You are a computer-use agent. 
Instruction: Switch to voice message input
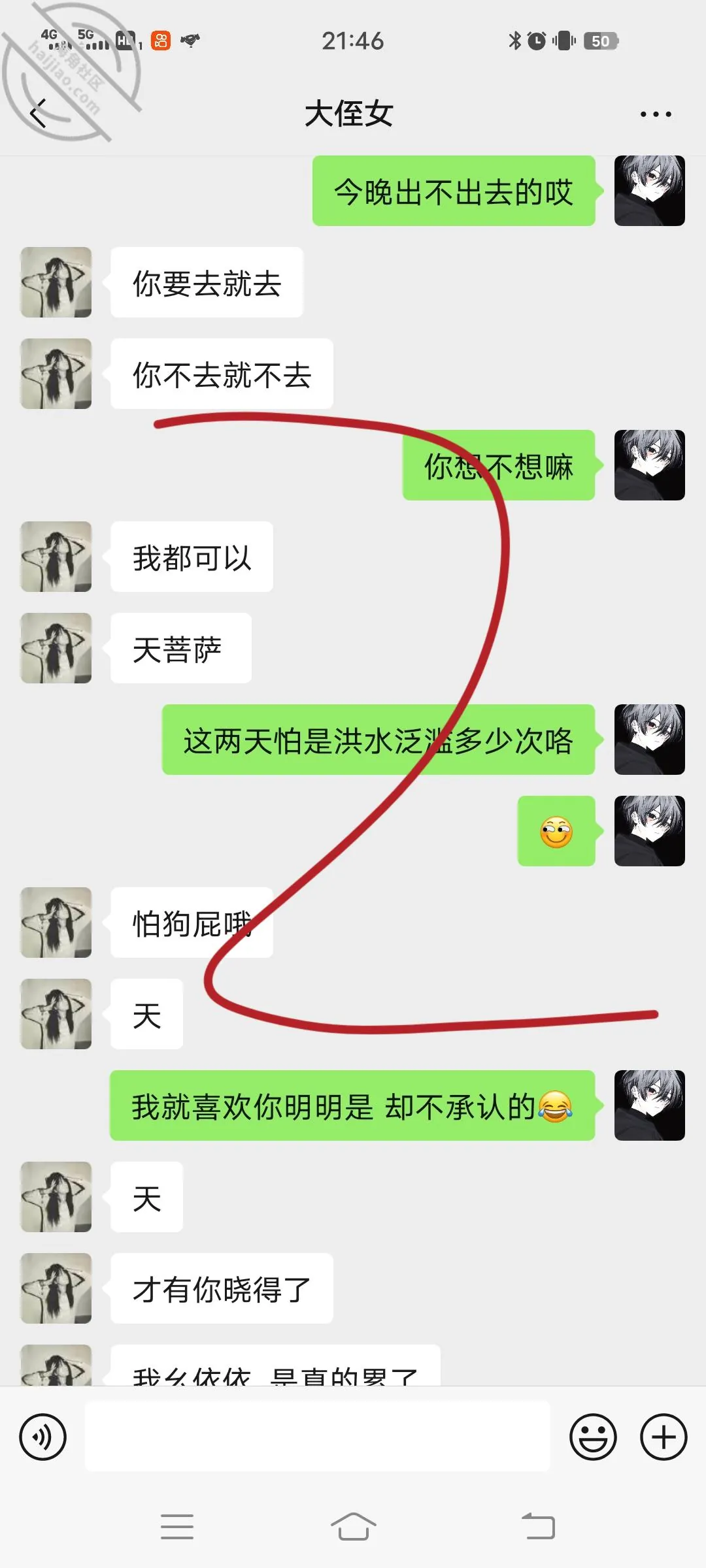[43, 1437]
